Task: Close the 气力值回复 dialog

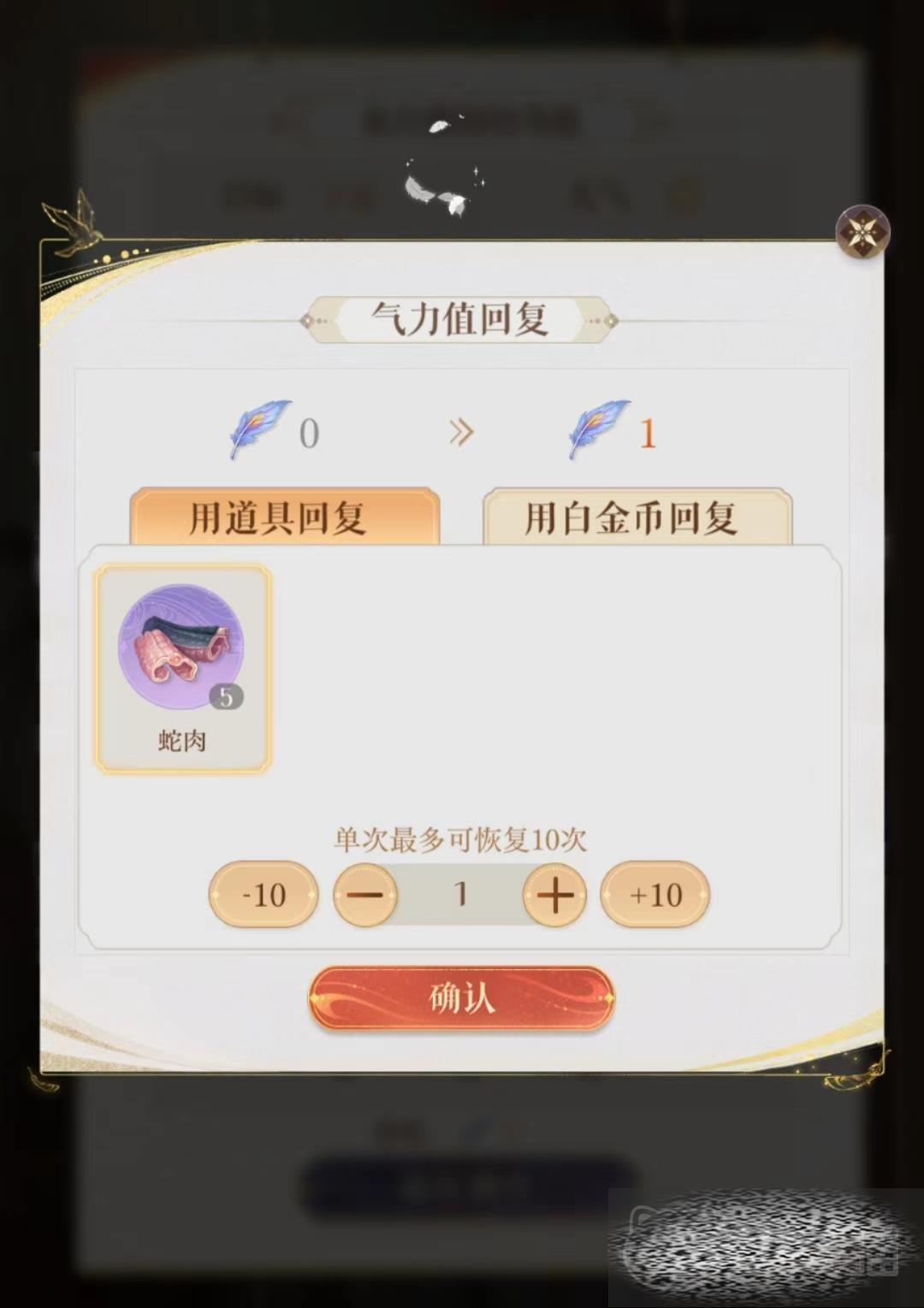Action: coord(862,232)
